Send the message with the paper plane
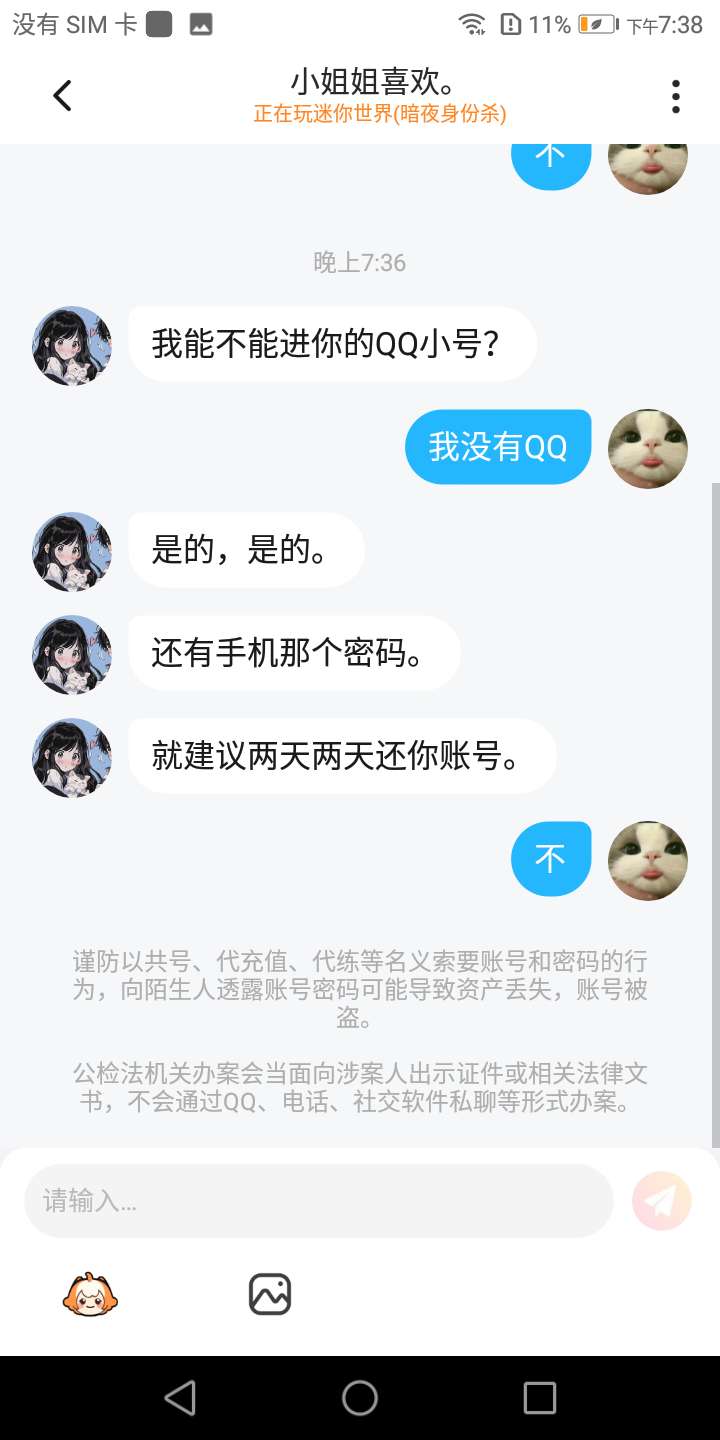 pyautogui.click(x=662, y=1200)
